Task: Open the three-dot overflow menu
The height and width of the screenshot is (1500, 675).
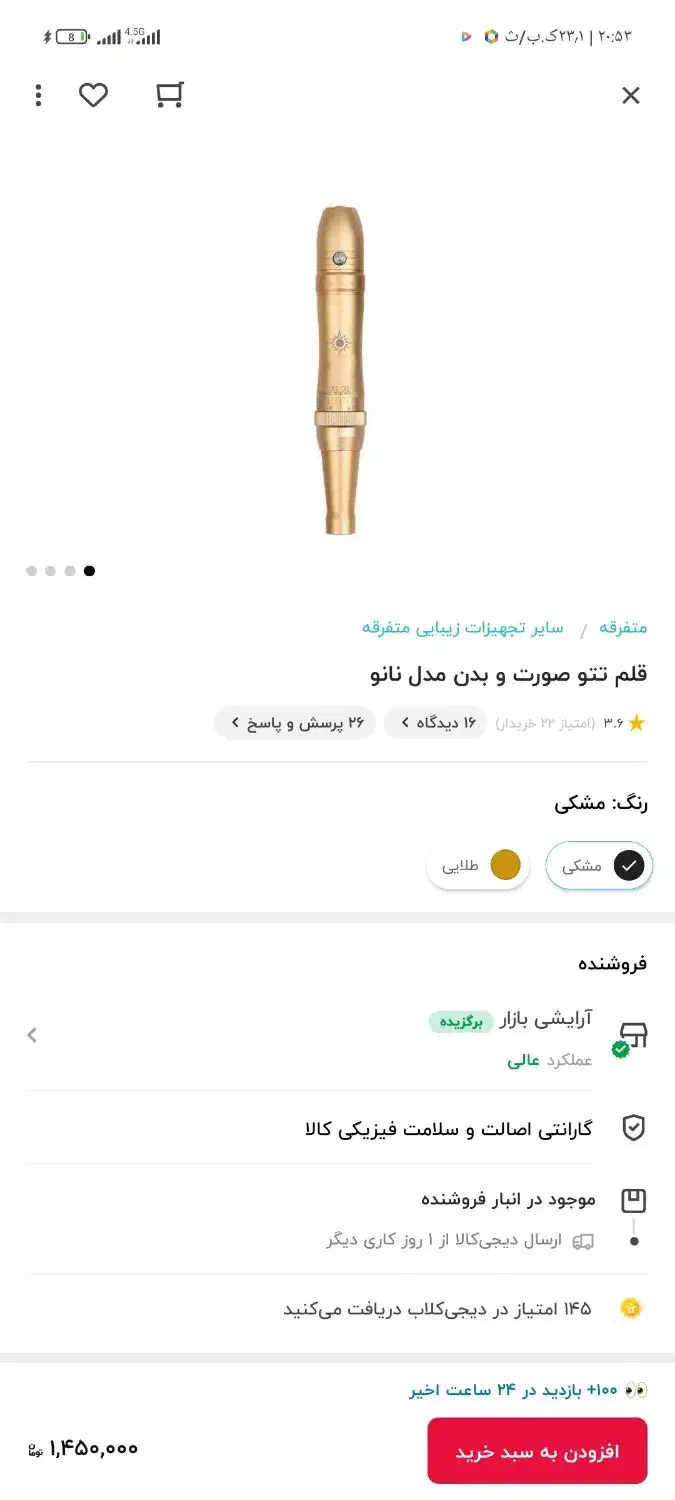Action: 38,96
